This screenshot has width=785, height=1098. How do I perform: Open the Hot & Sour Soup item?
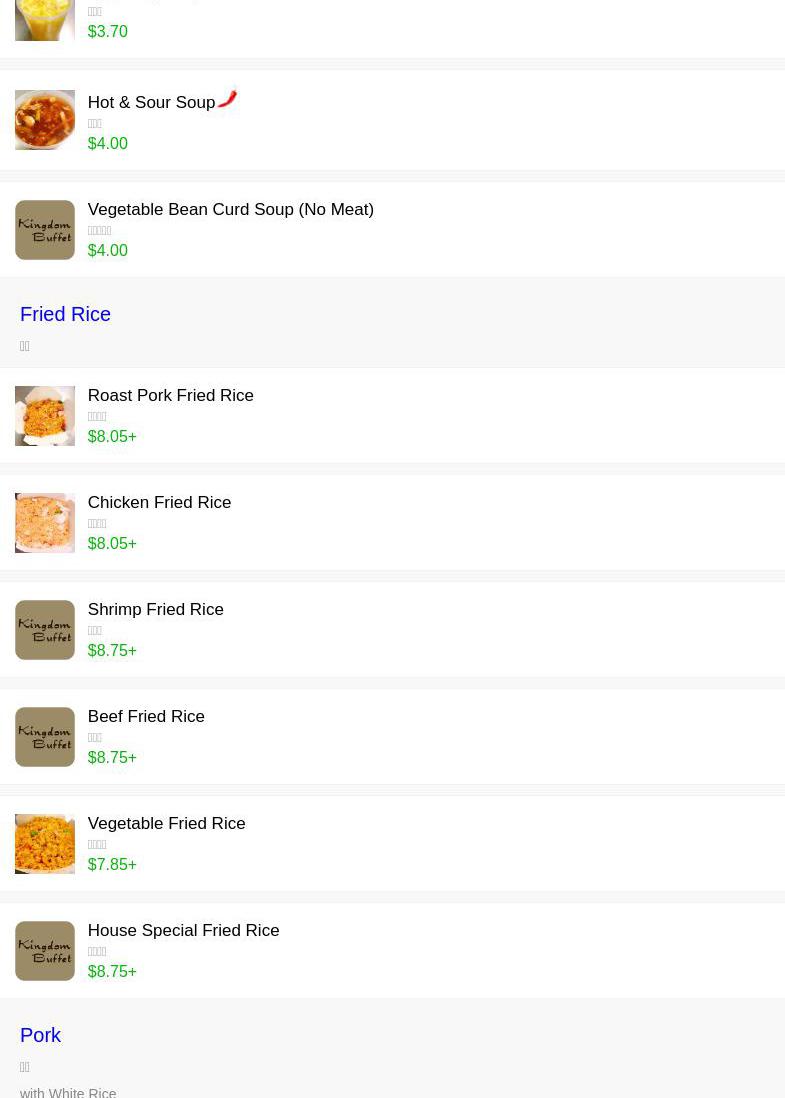point(151,103)
